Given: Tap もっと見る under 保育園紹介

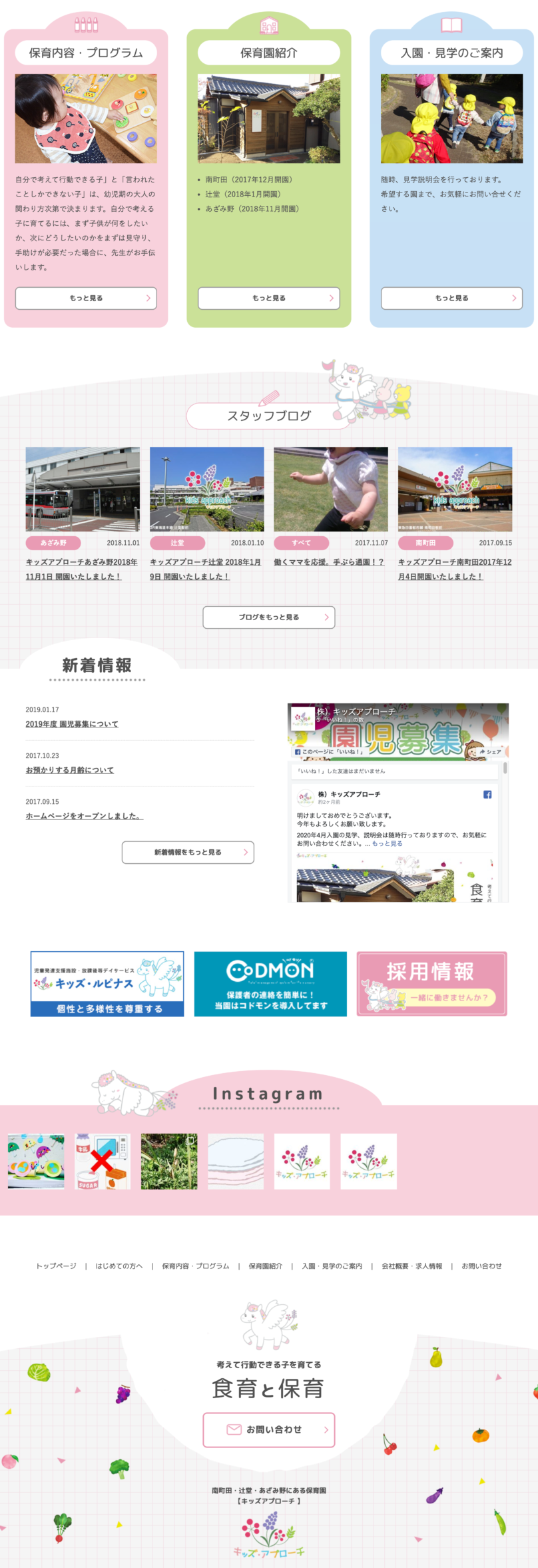Looking at the screenshot, I should 268,298.
